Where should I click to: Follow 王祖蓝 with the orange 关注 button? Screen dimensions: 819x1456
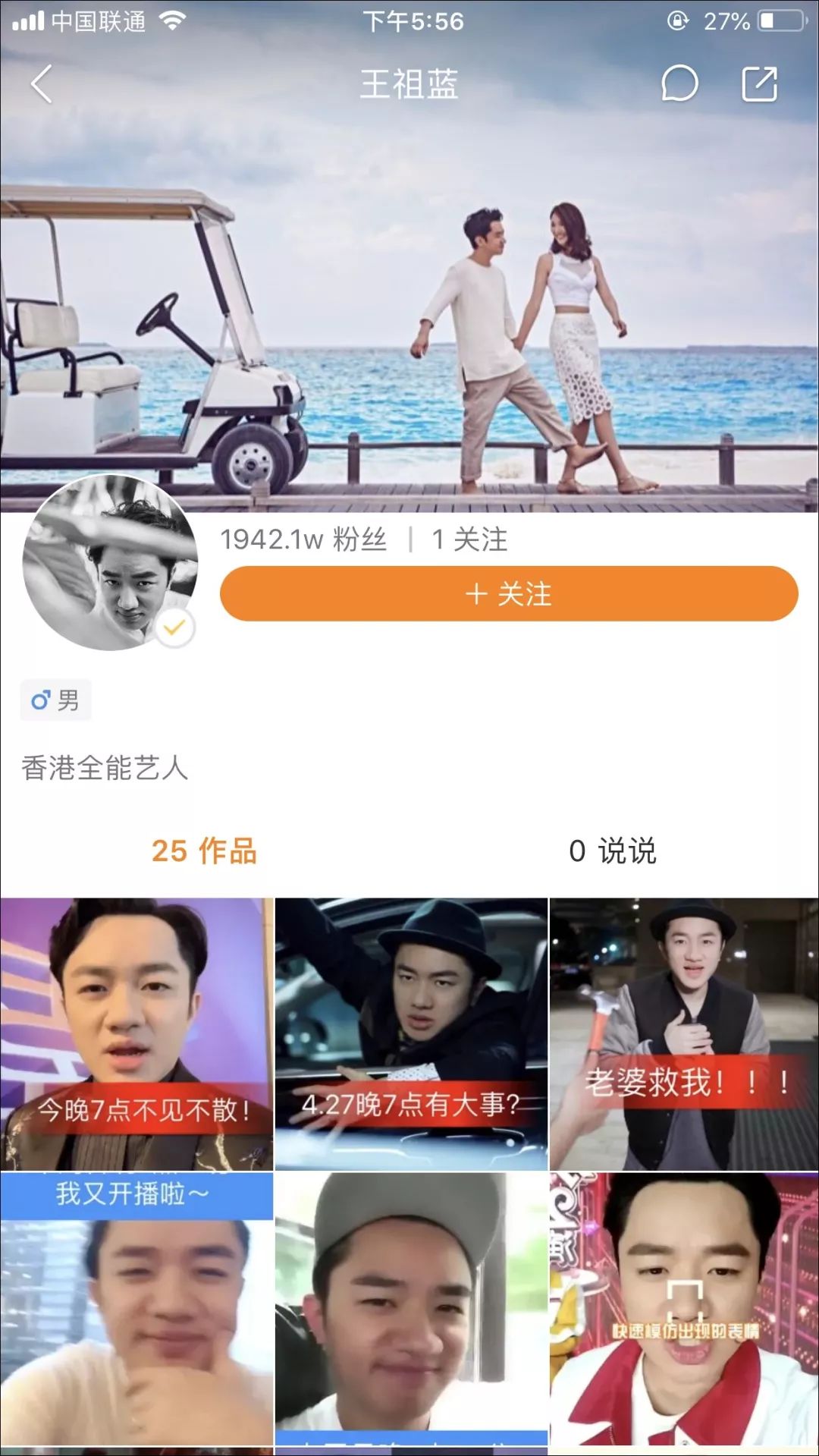[x=508, y=594]
